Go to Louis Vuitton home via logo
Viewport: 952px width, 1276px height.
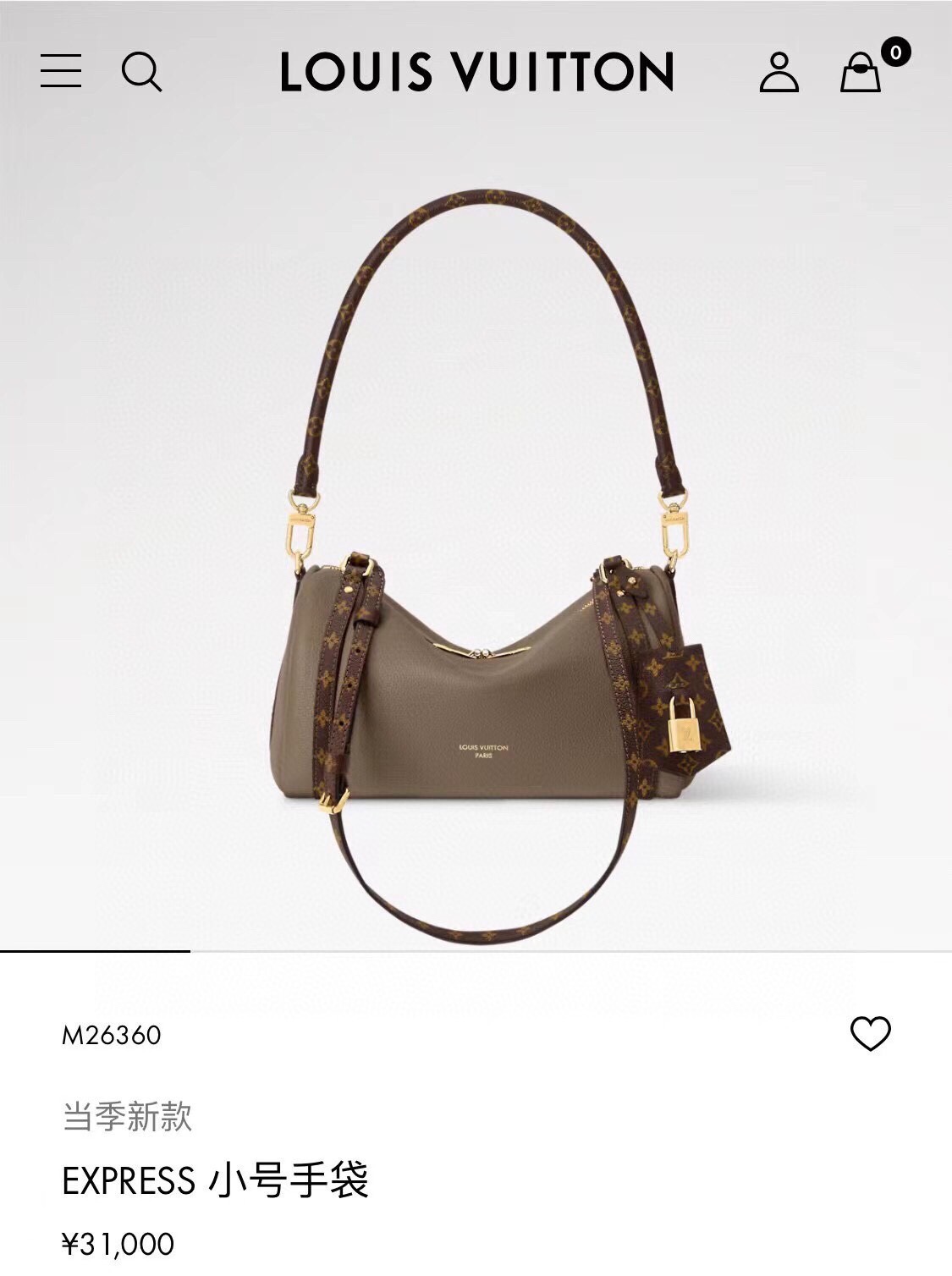[x=476, y=71]
